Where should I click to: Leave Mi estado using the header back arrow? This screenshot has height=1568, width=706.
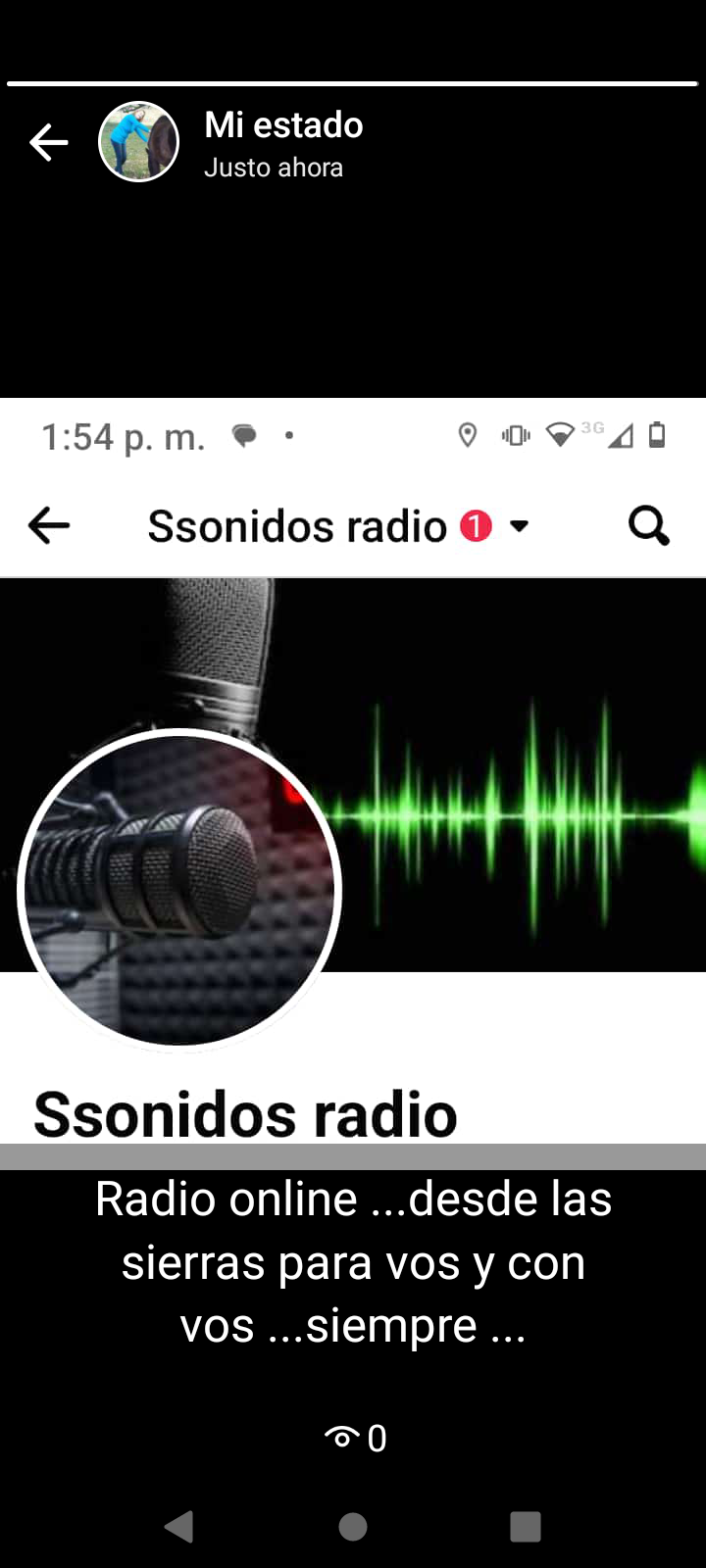[x=48, y=143]
